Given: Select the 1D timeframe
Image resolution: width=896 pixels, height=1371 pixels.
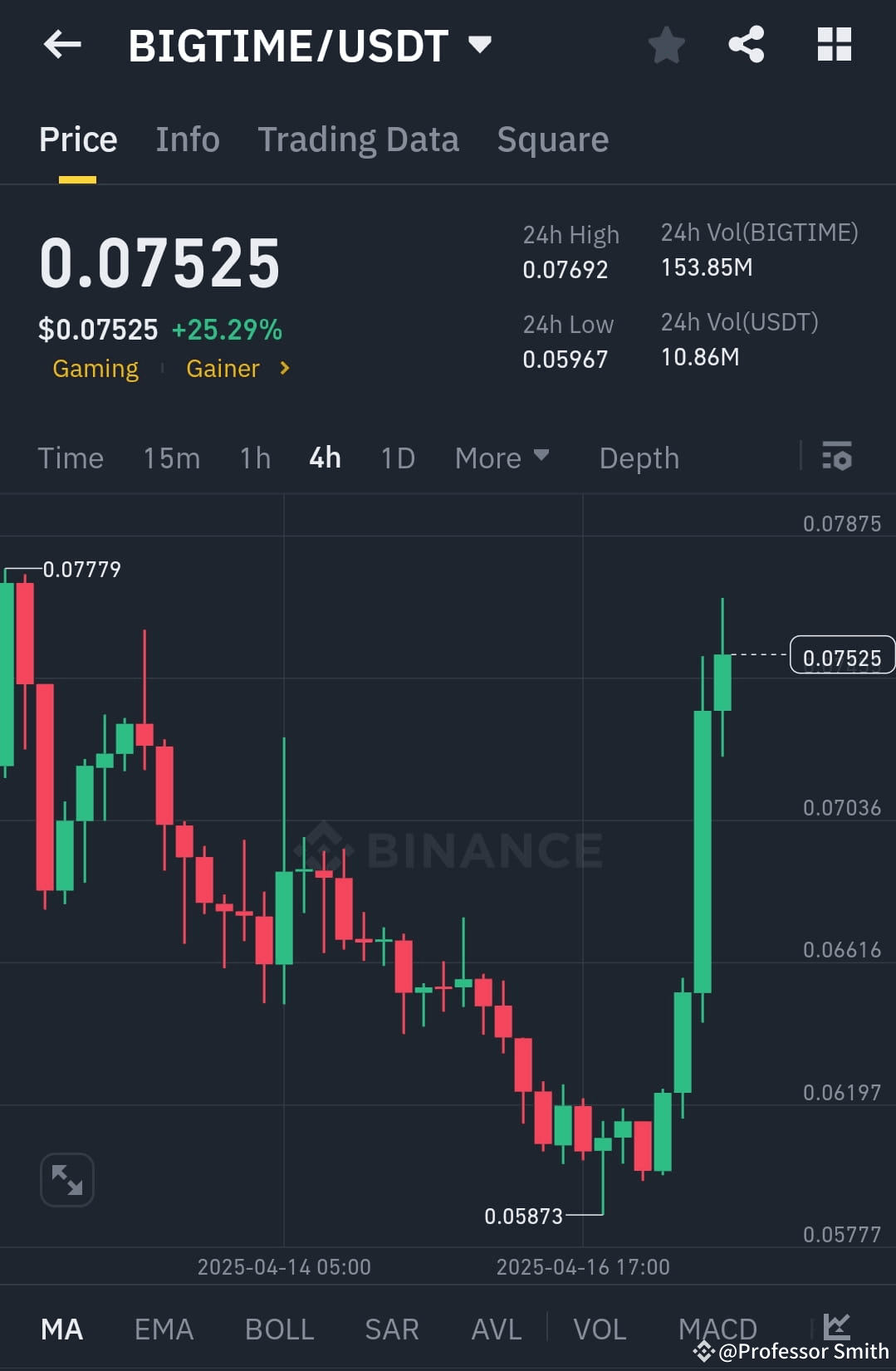Looking at the screenshot, I should (x=396, y=458).
